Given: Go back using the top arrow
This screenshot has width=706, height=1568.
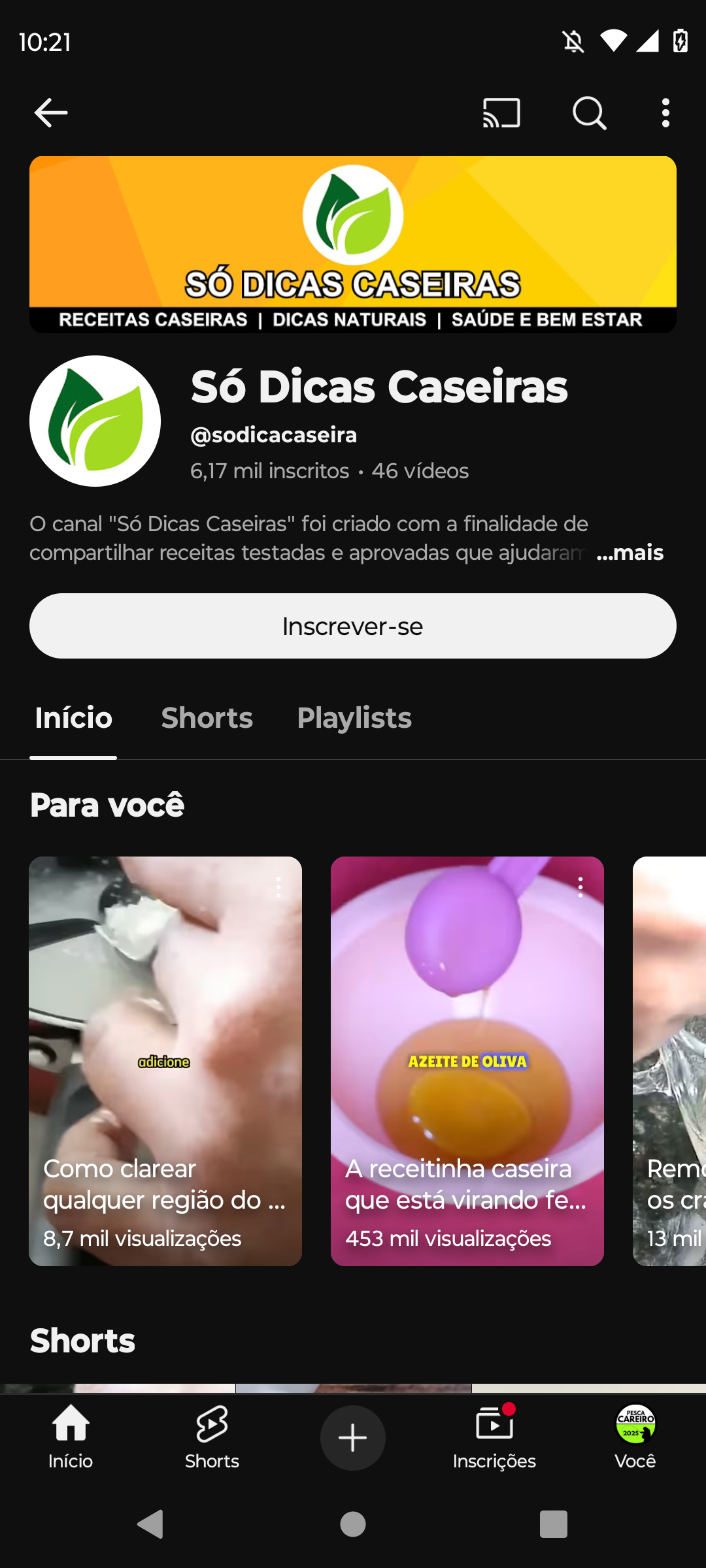Looking at the screenshot, I should 51,113.
